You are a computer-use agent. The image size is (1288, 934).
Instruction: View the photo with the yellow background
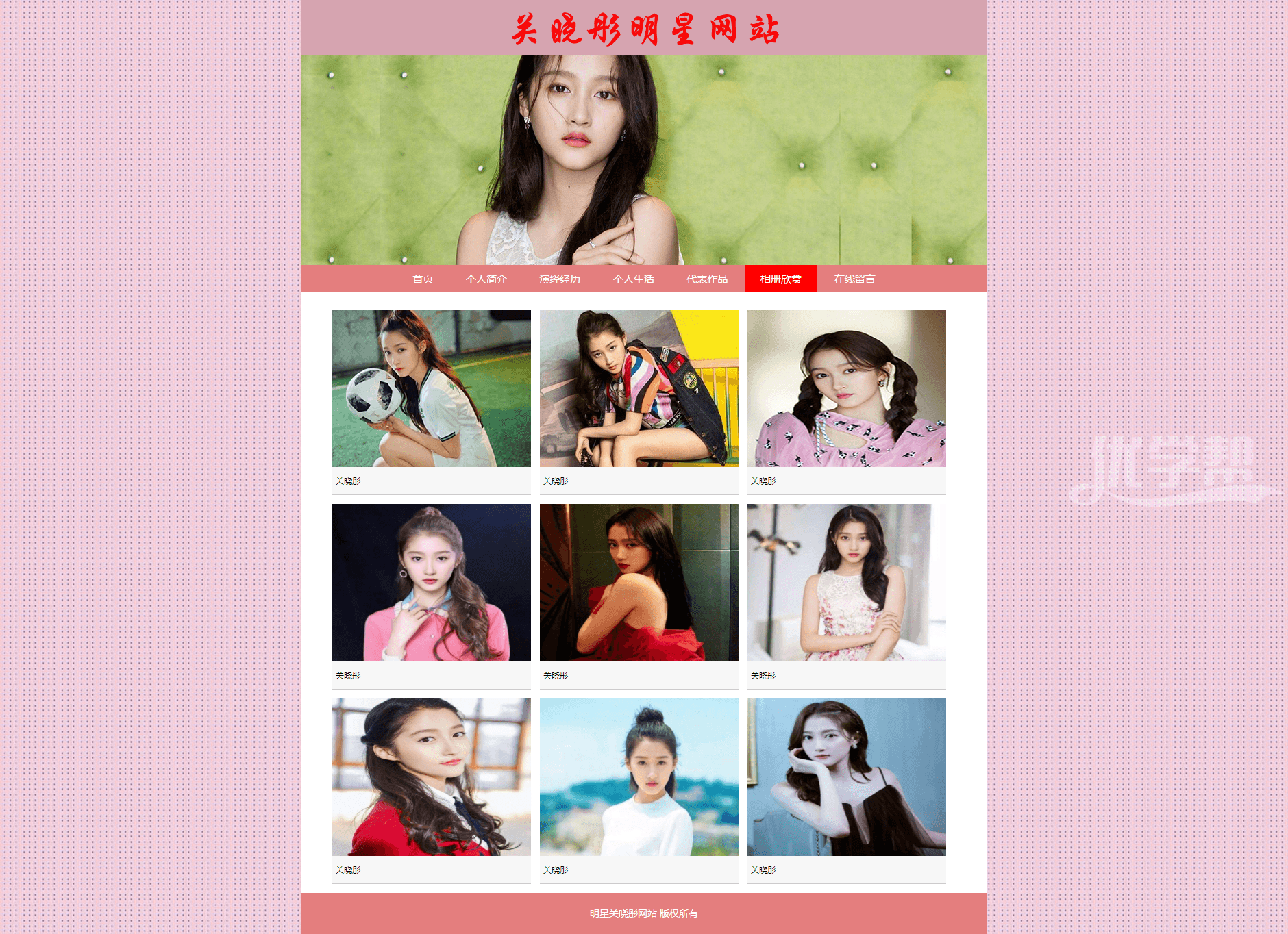pos(639,388)
